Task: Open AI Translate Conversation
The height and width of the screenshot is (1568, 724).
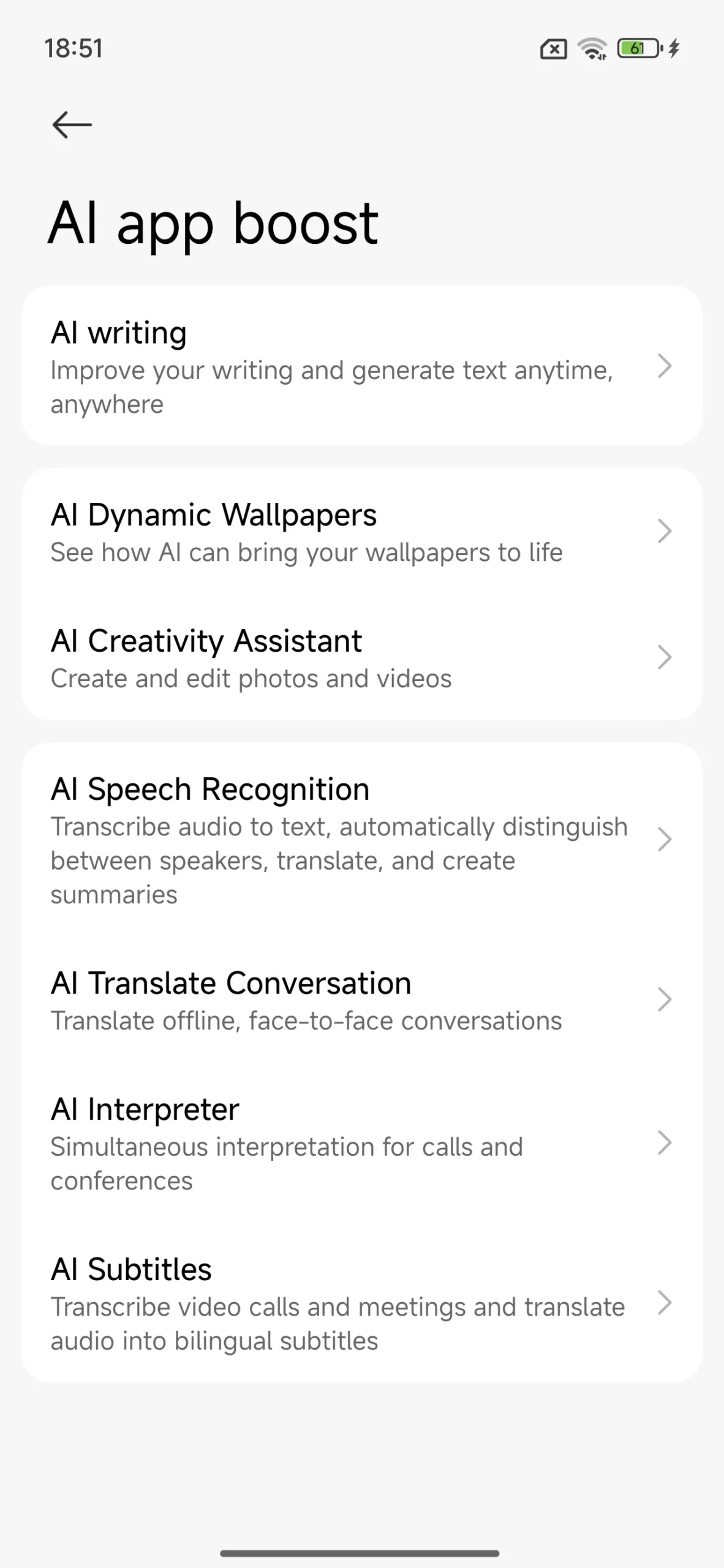Action: click(361, 1000)
